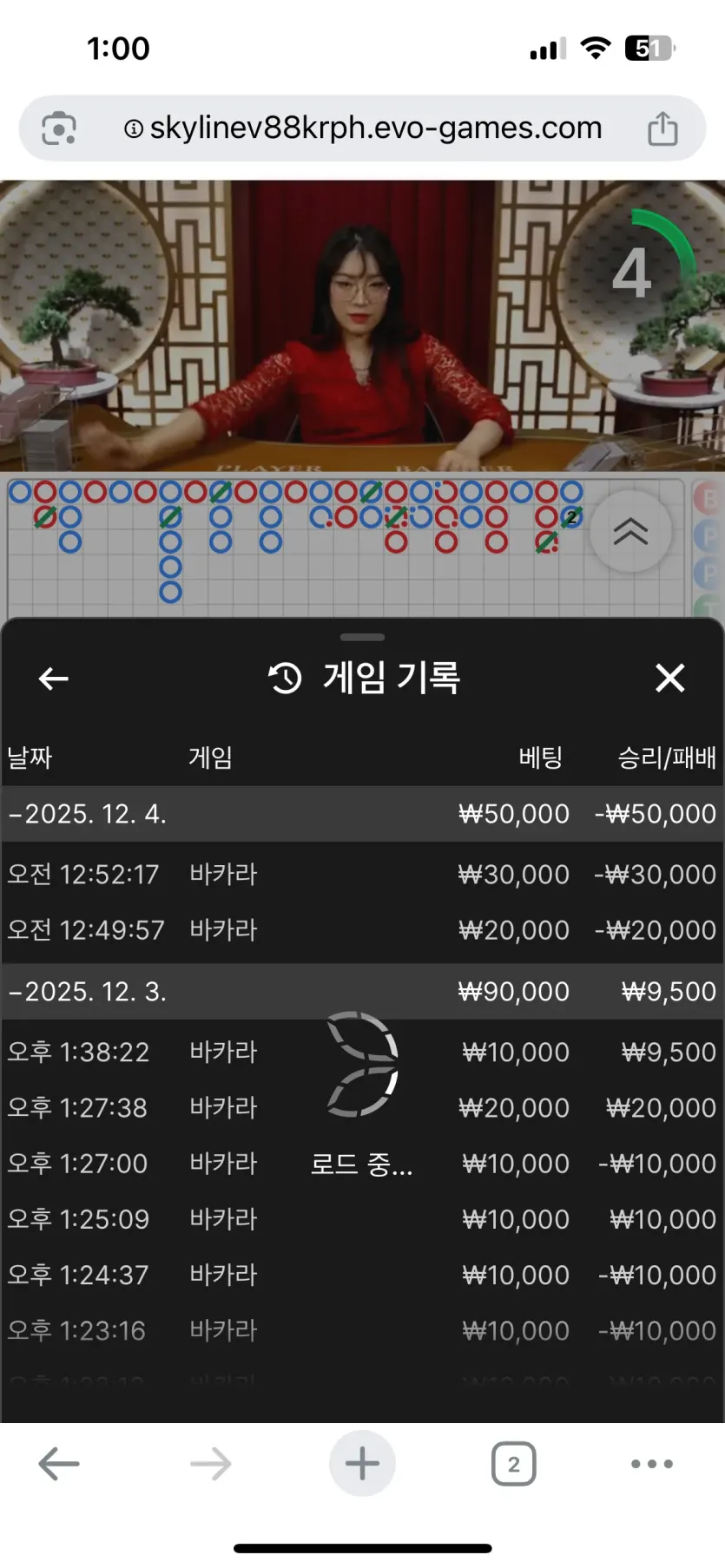725x1568 pixels.
Task: Tap the browser address bar
Action: [362, 128]
